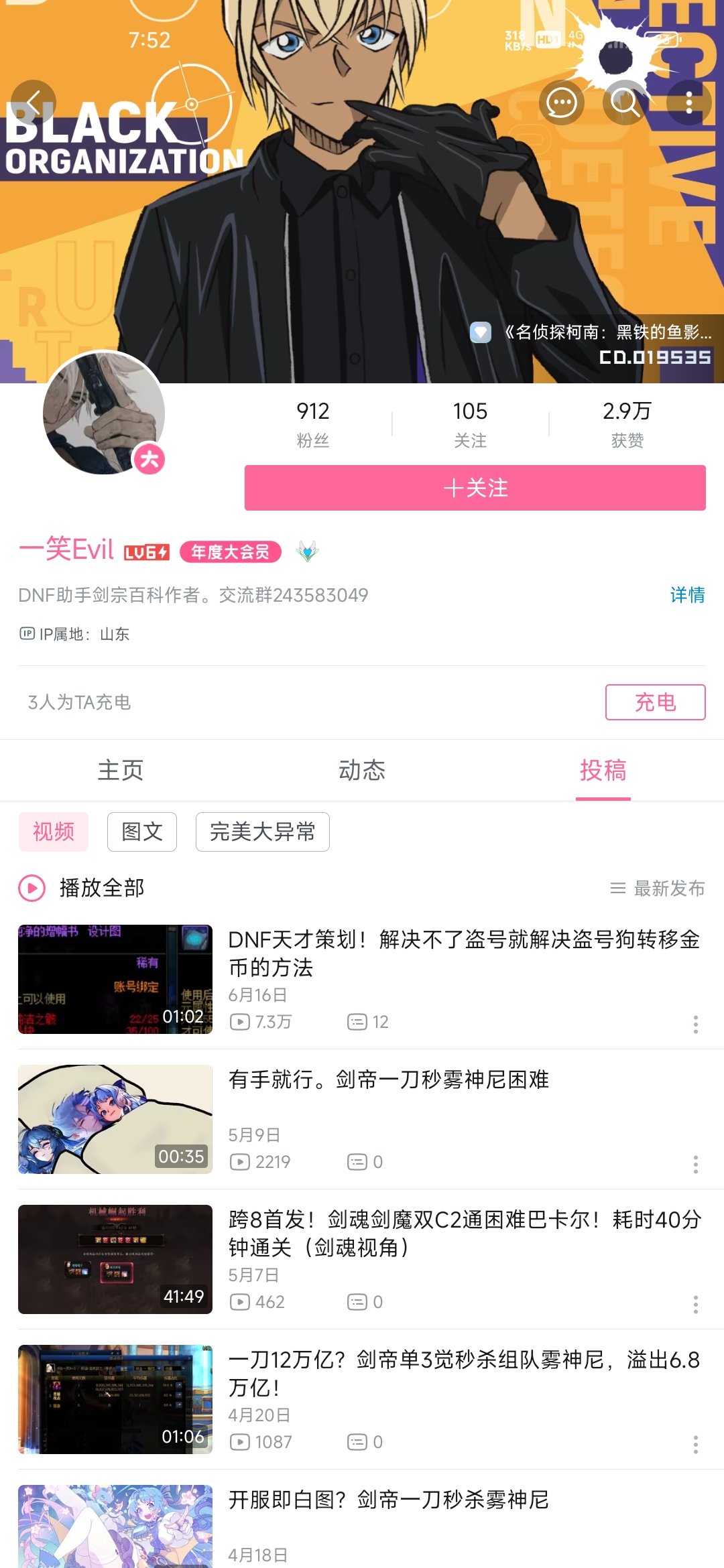Image resolution: width=724 pixels, height=1568 pixels.
Task: Follow this user with +关注
Action: click(475, 488)
